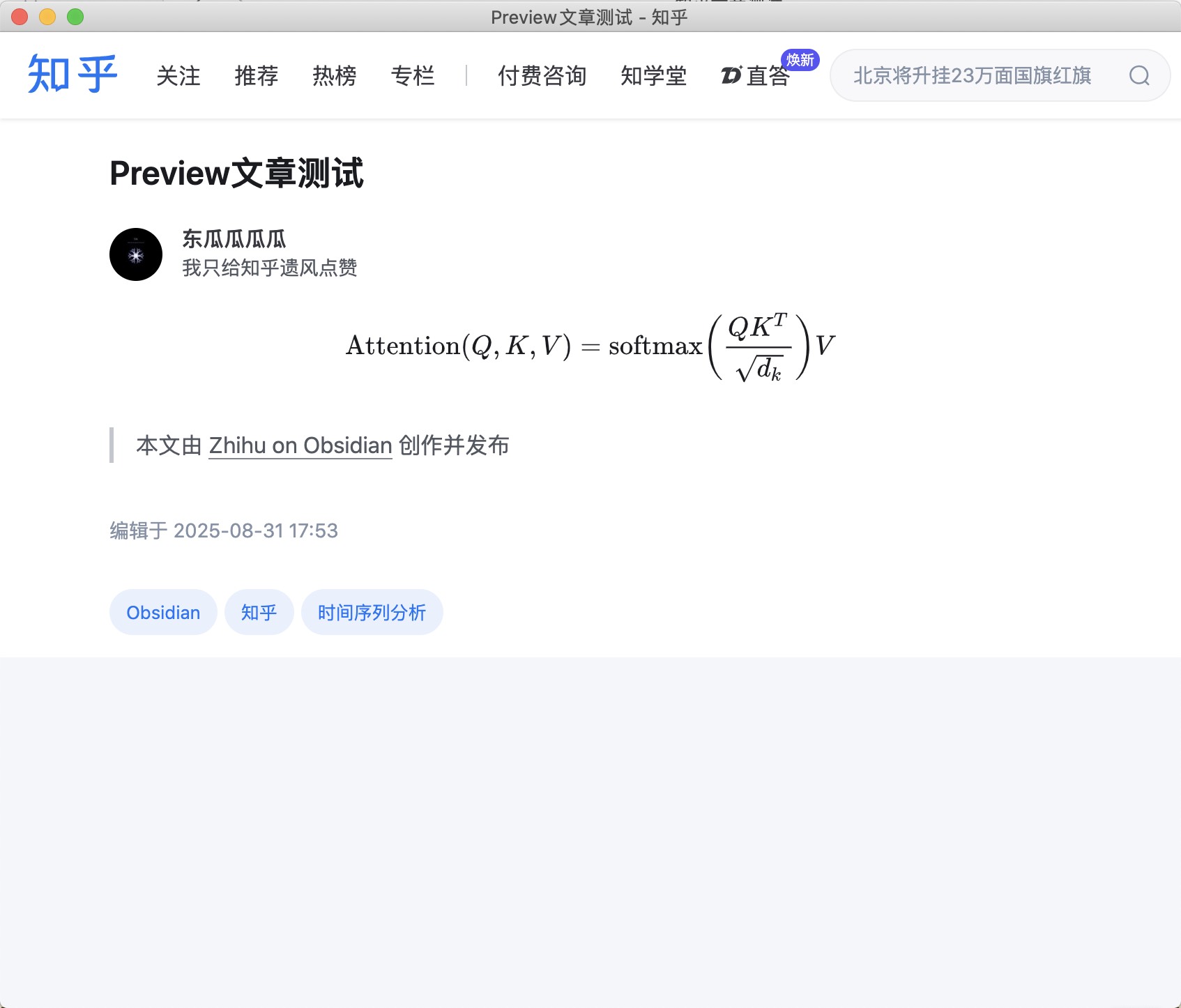Viewport: 1181px width, 1008px height.
Task: Open the Zhihu home logo
Action: point(73,74)
